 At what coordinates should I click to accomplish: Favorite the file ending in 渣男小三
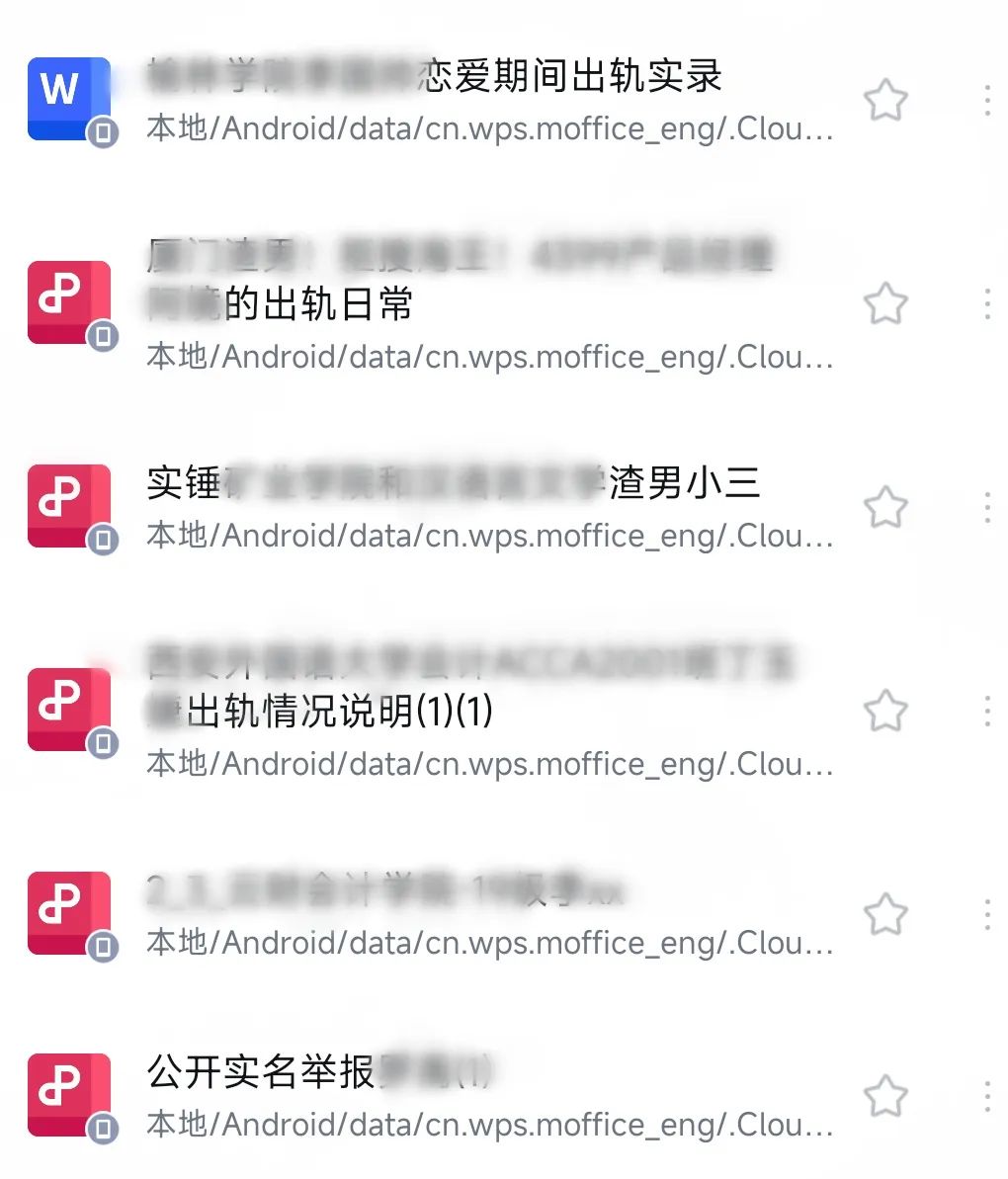point(884,507)
